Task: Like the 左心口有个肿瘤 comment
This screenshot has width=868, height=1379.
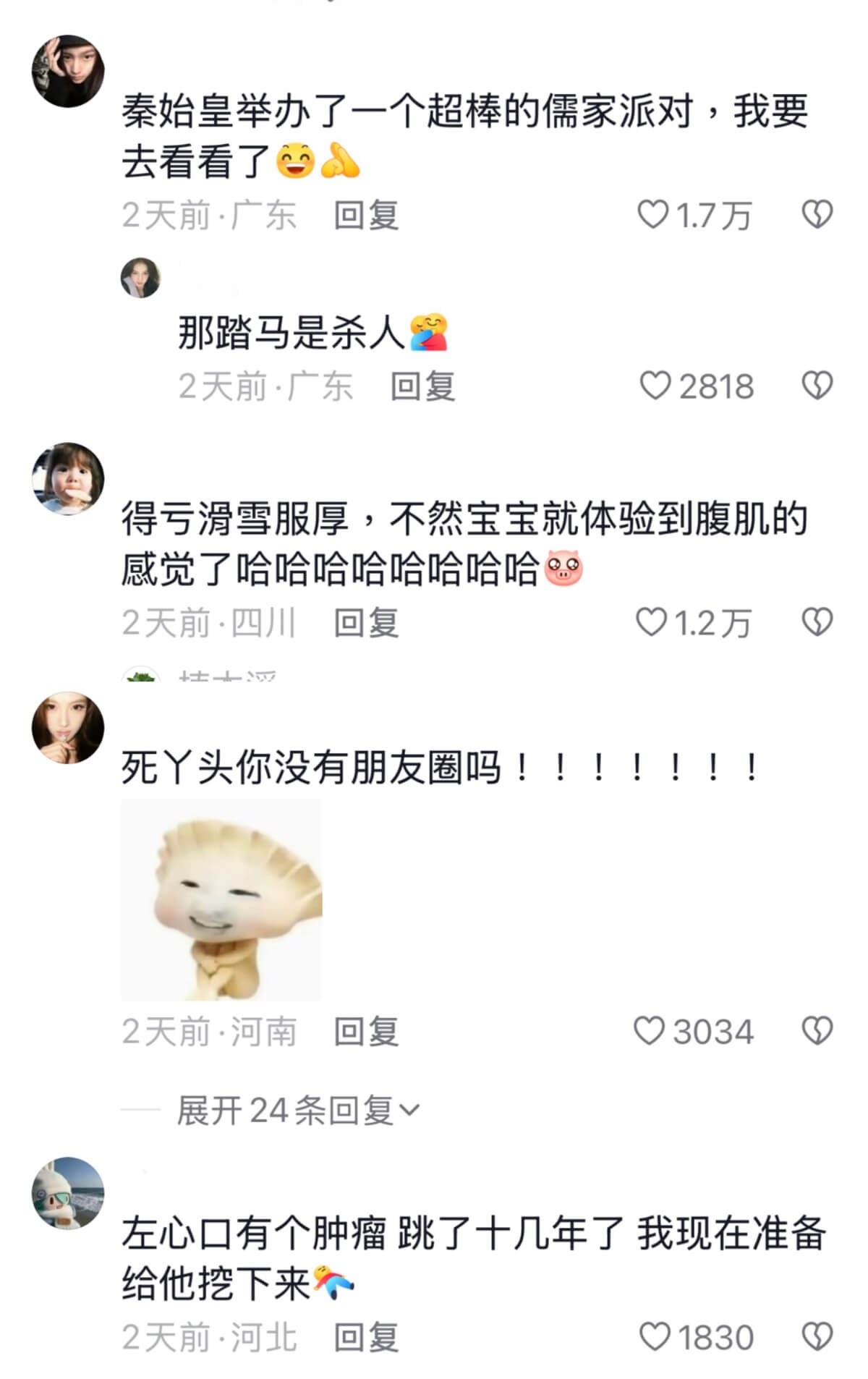Action: click(656, 1337)
